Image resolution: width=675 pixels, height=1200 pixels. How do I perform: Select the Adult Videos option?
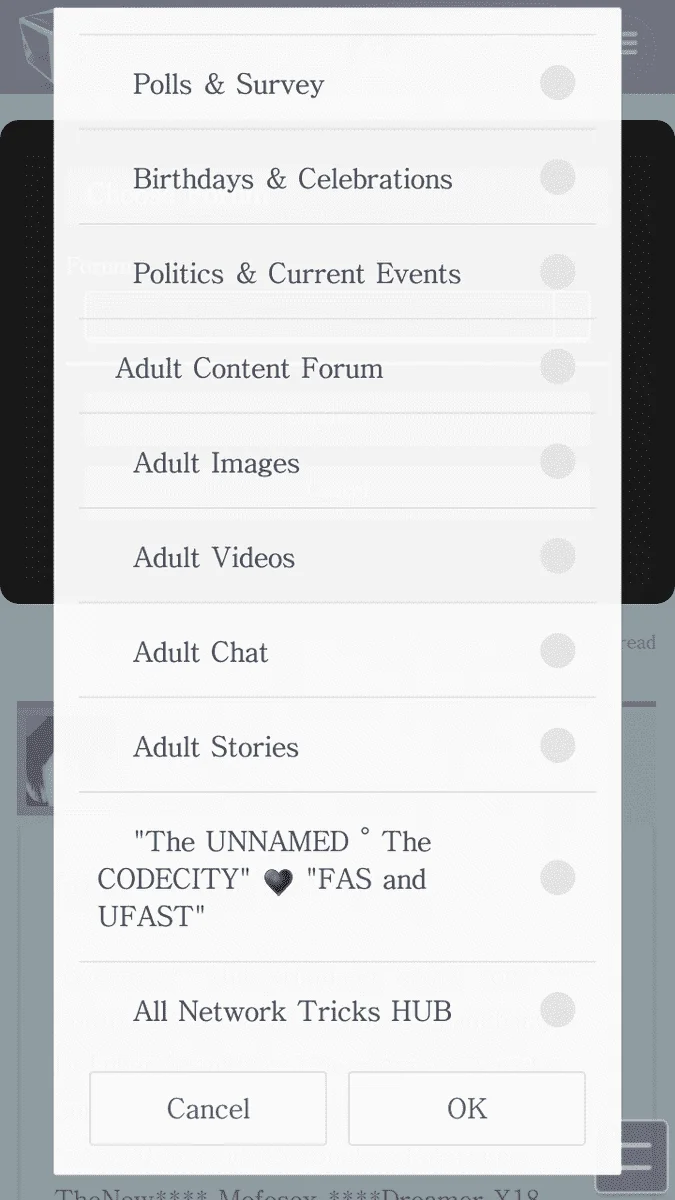coord(337,557)
